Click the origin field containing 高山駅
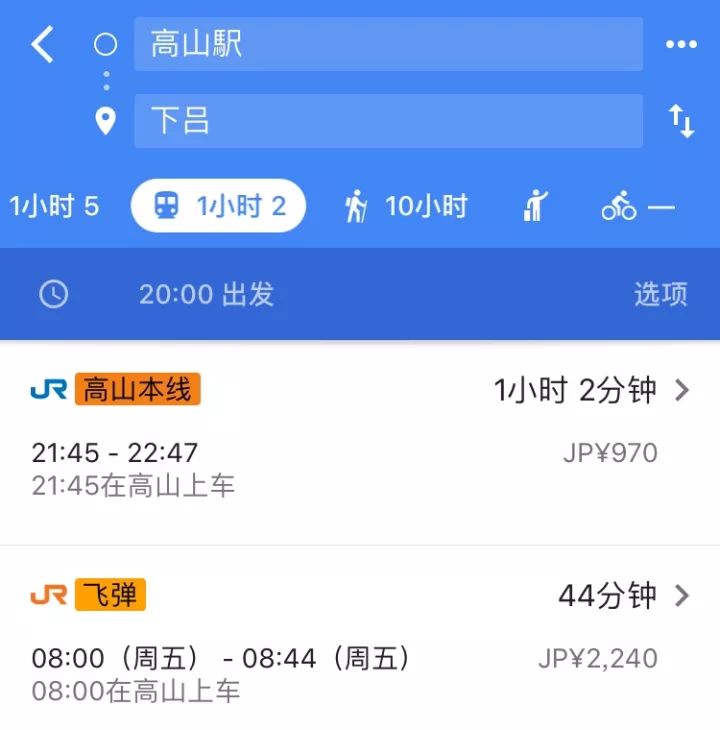720x730 pixels. (388, 44)
